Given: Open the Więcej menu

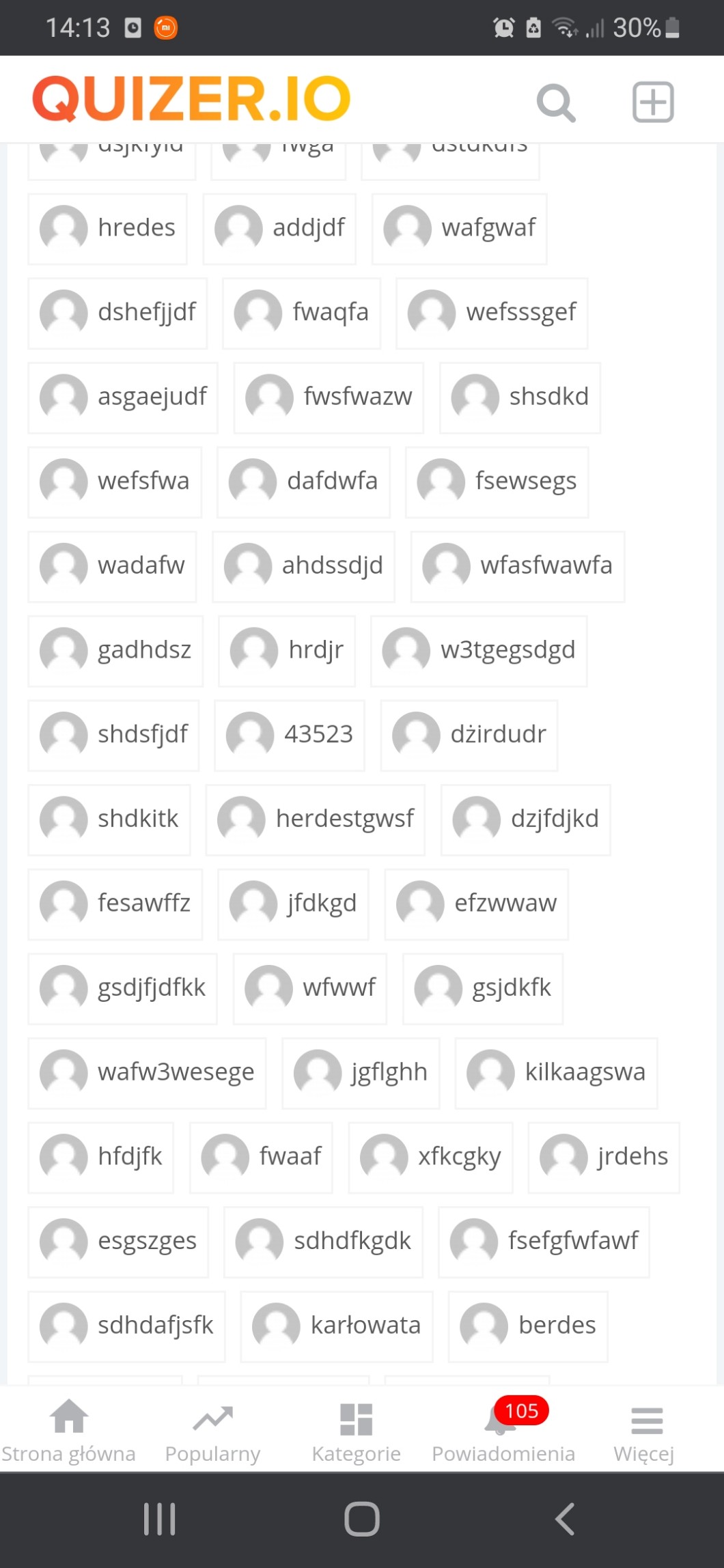Looking at the screenshot, I should [644, 1431].
